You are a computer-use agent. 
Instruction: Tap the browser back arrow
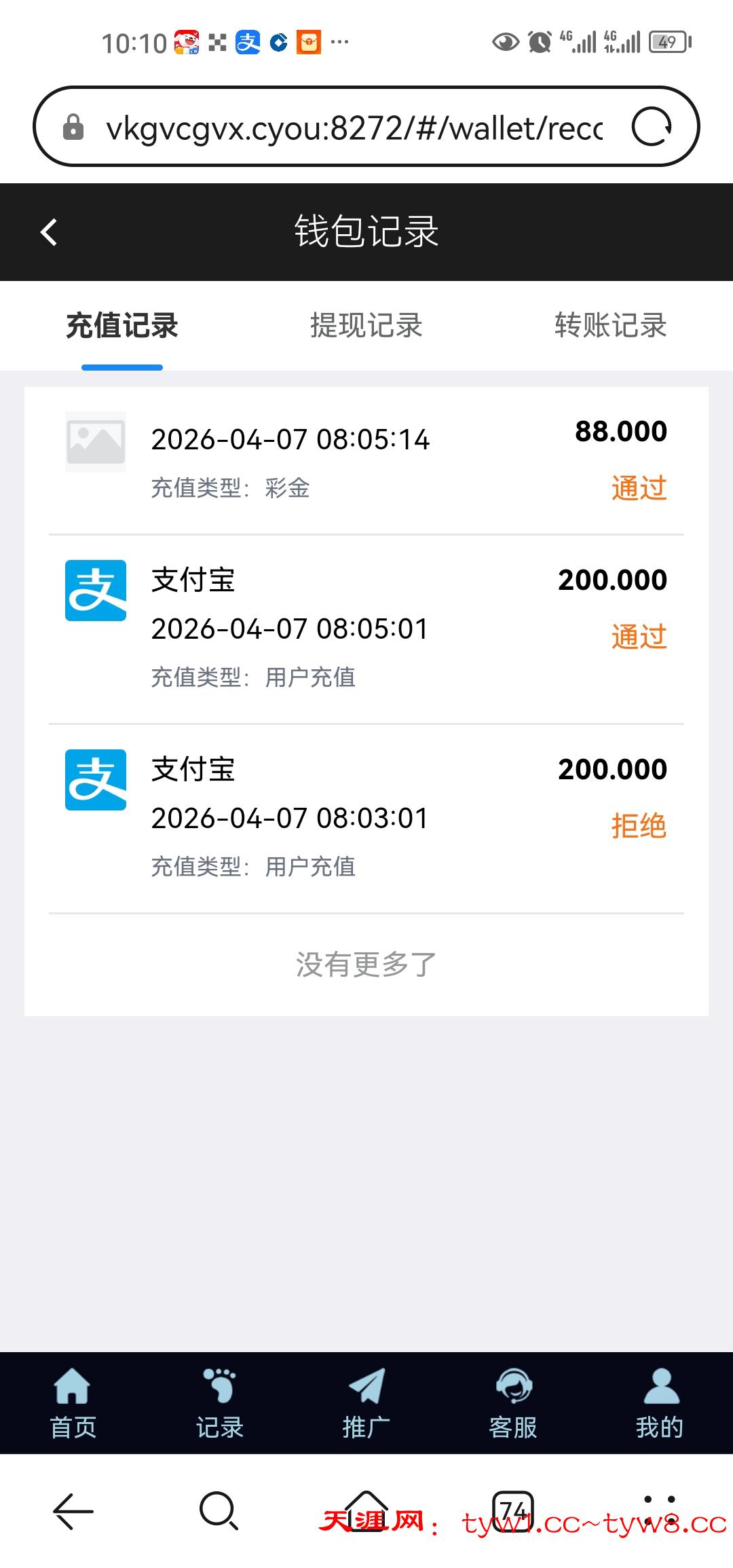73,1511
